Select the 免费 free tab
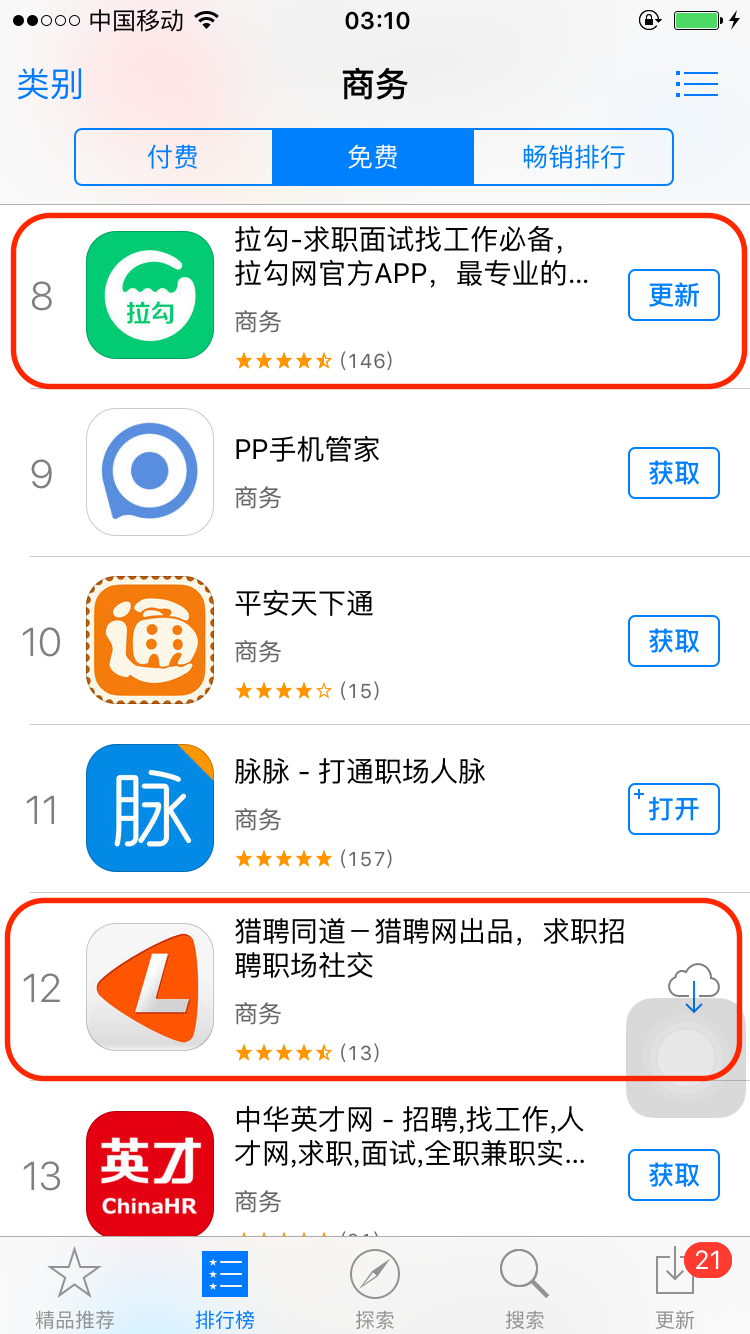The image size is (750, 1334). 373,157
